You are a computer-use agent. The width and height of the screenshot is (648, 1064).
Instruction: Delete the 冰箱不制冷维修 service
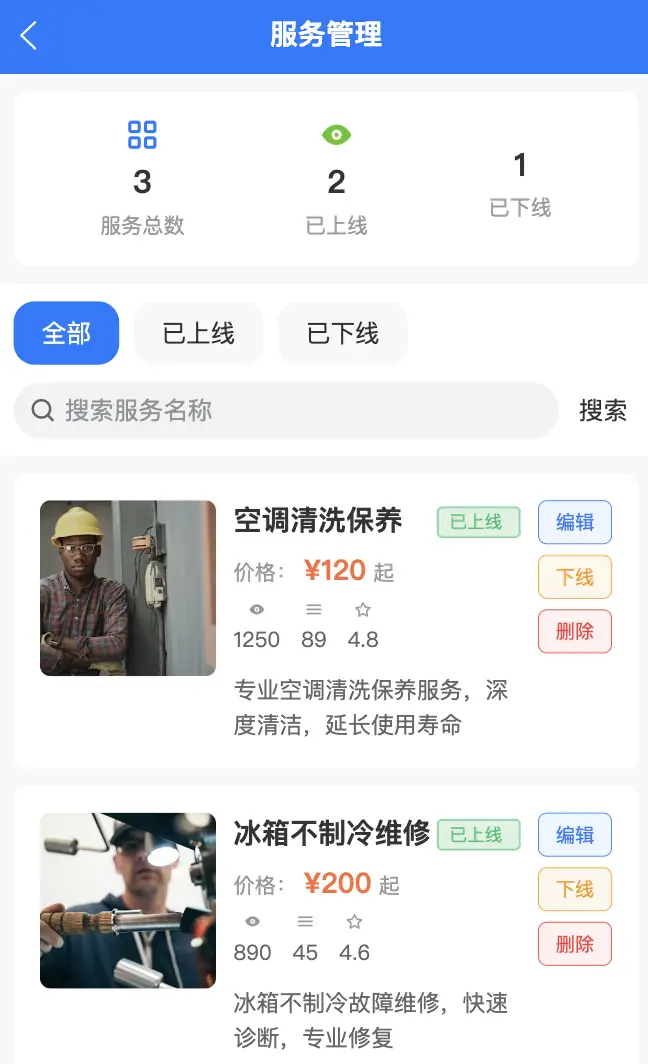pyautogui.click(x=575, y=944)
